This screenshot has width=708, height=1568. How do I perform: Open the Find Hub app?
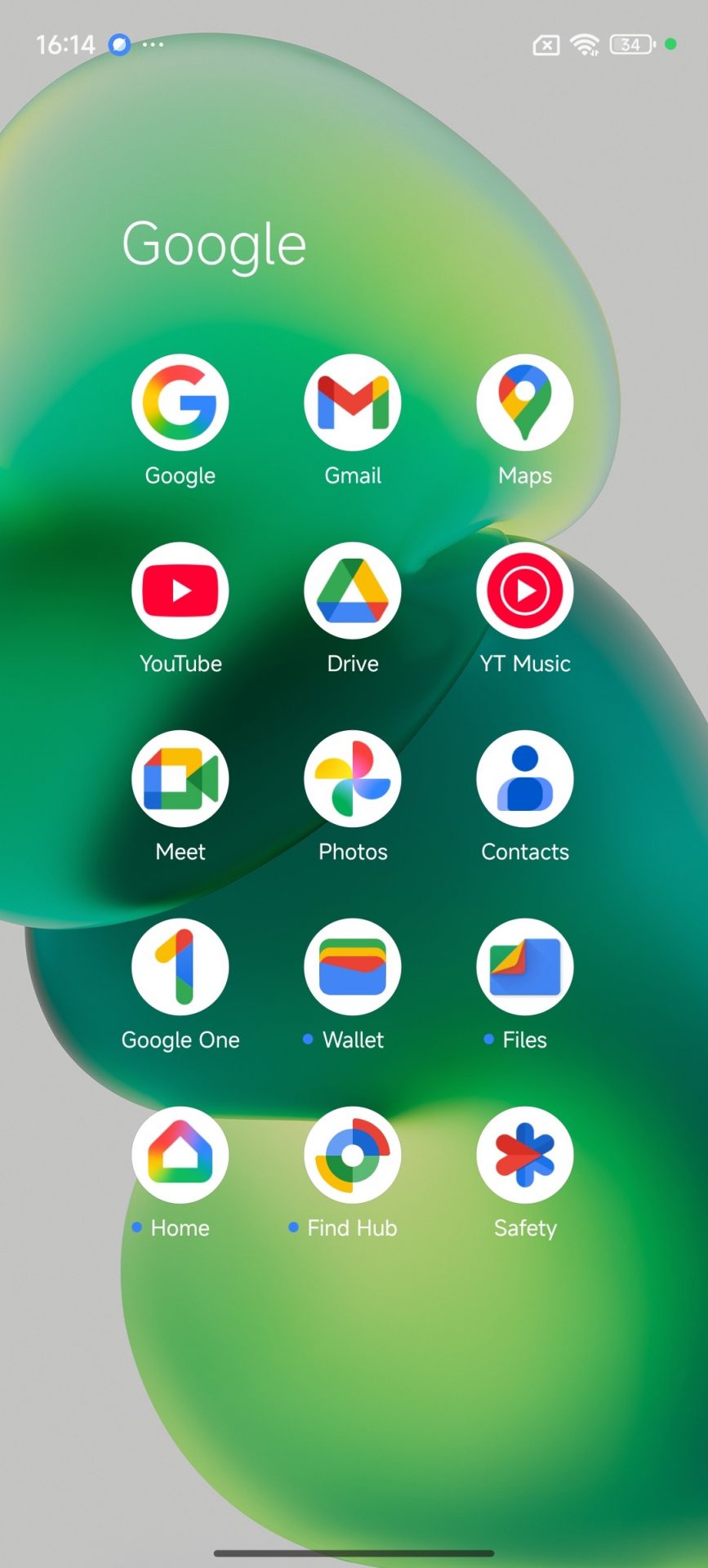(x=352, y=1154)
